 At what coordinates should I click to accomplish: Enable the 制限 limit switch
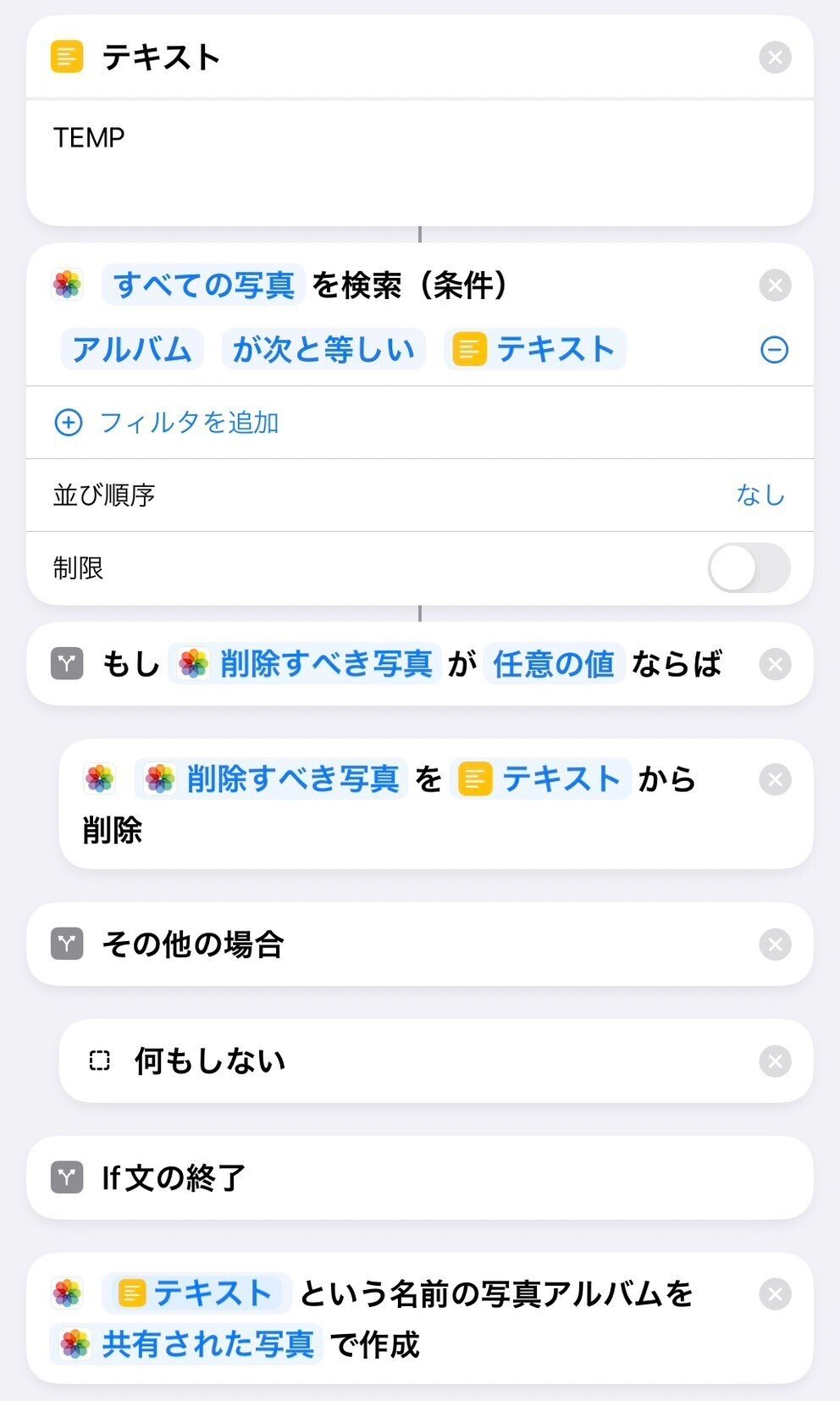pyautogui.click(x=749, y=568)
